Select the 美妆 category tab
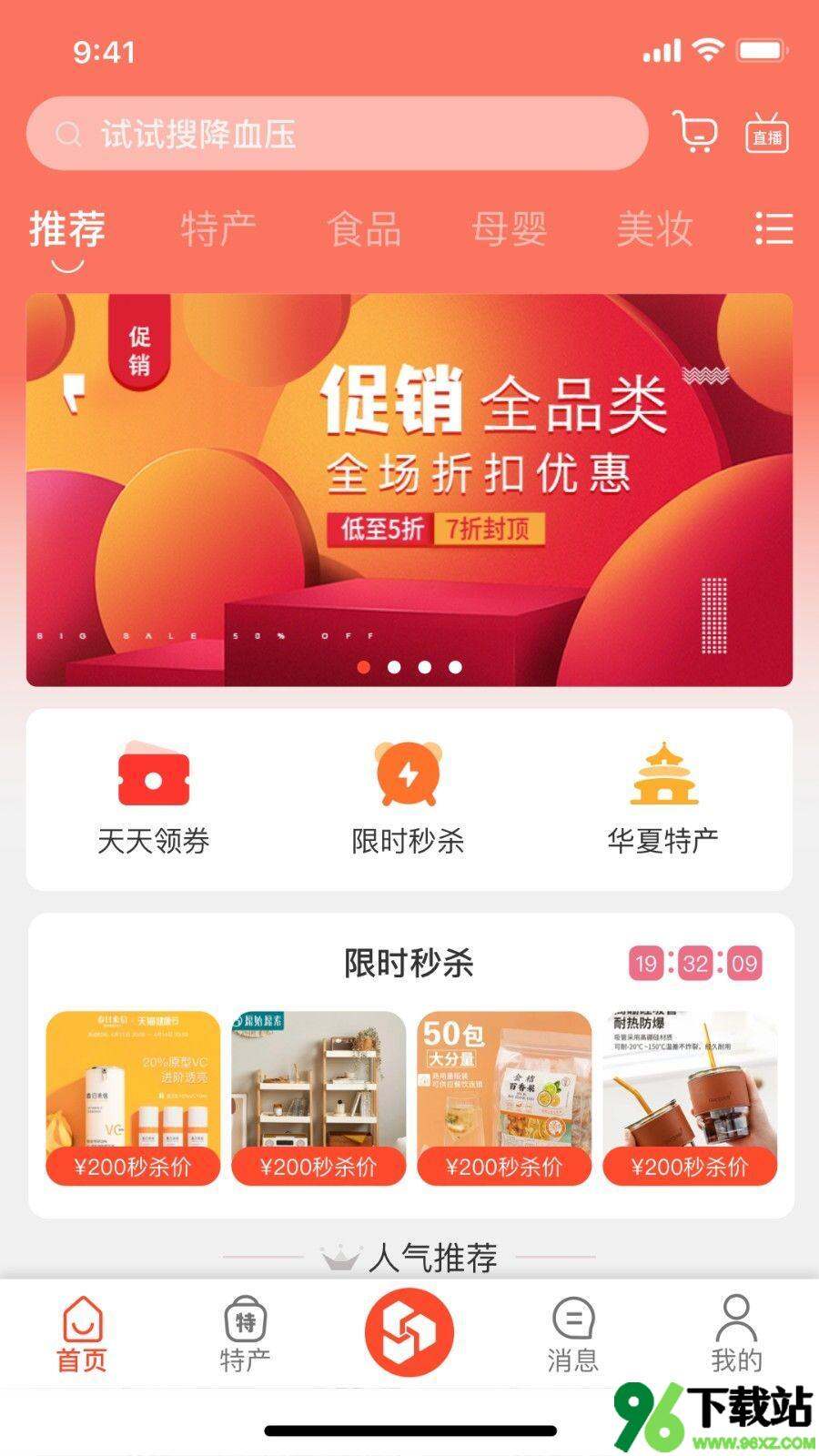Image resolution: width=819 pixels, height=1456 pixels. point(654,228)
